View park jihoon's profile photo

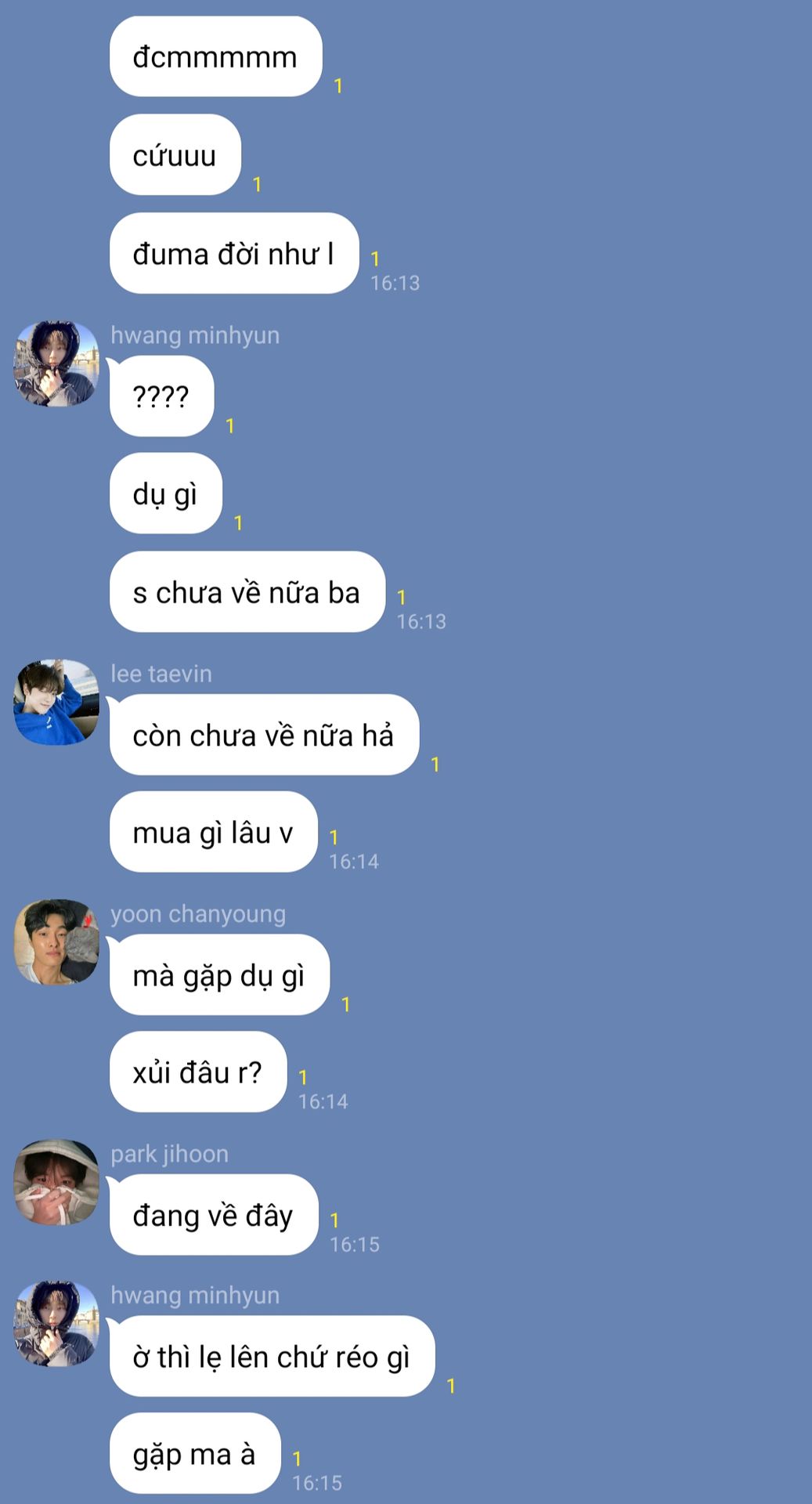point(56,1181)
